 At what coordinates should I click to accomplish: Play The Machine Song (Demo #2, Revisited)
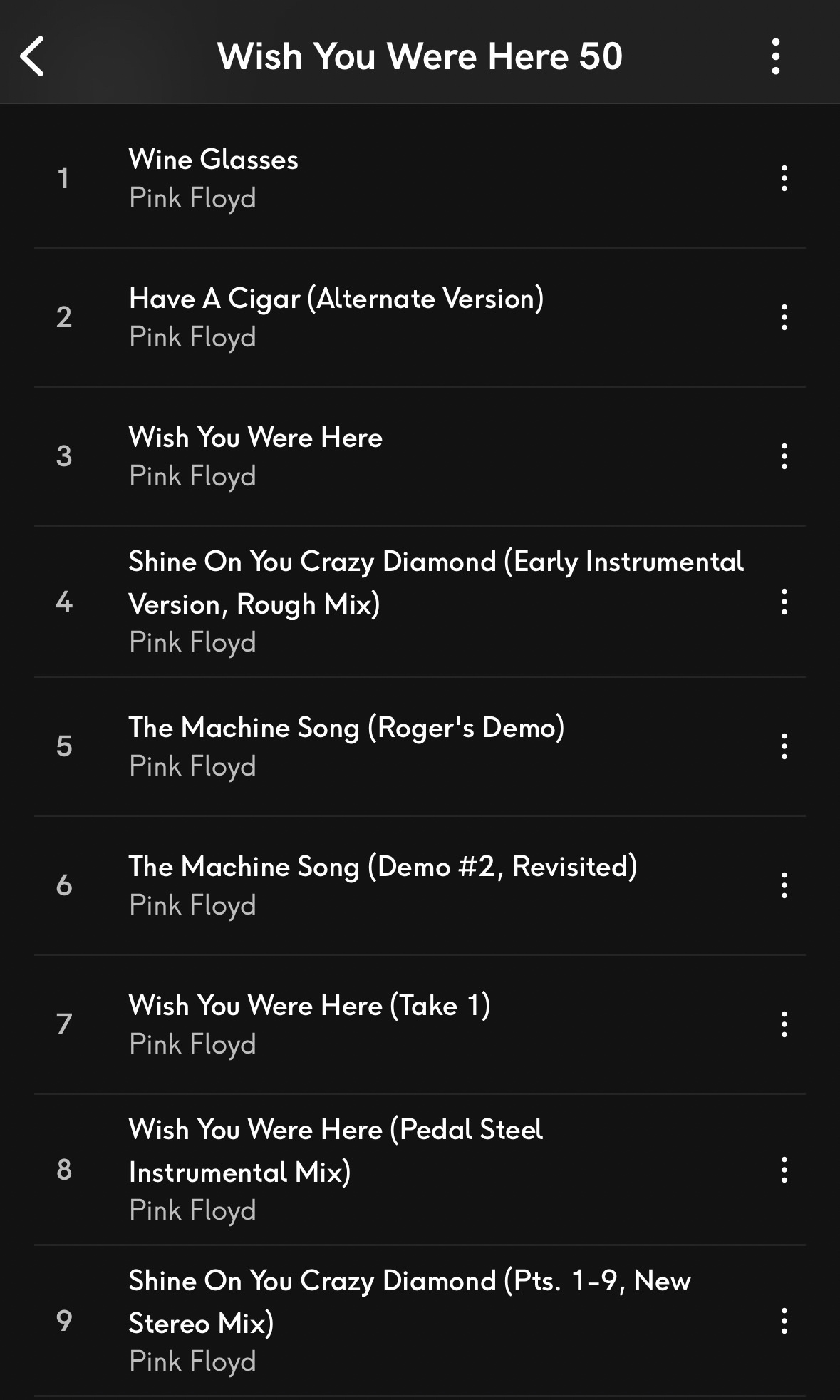tap(383, 867)
